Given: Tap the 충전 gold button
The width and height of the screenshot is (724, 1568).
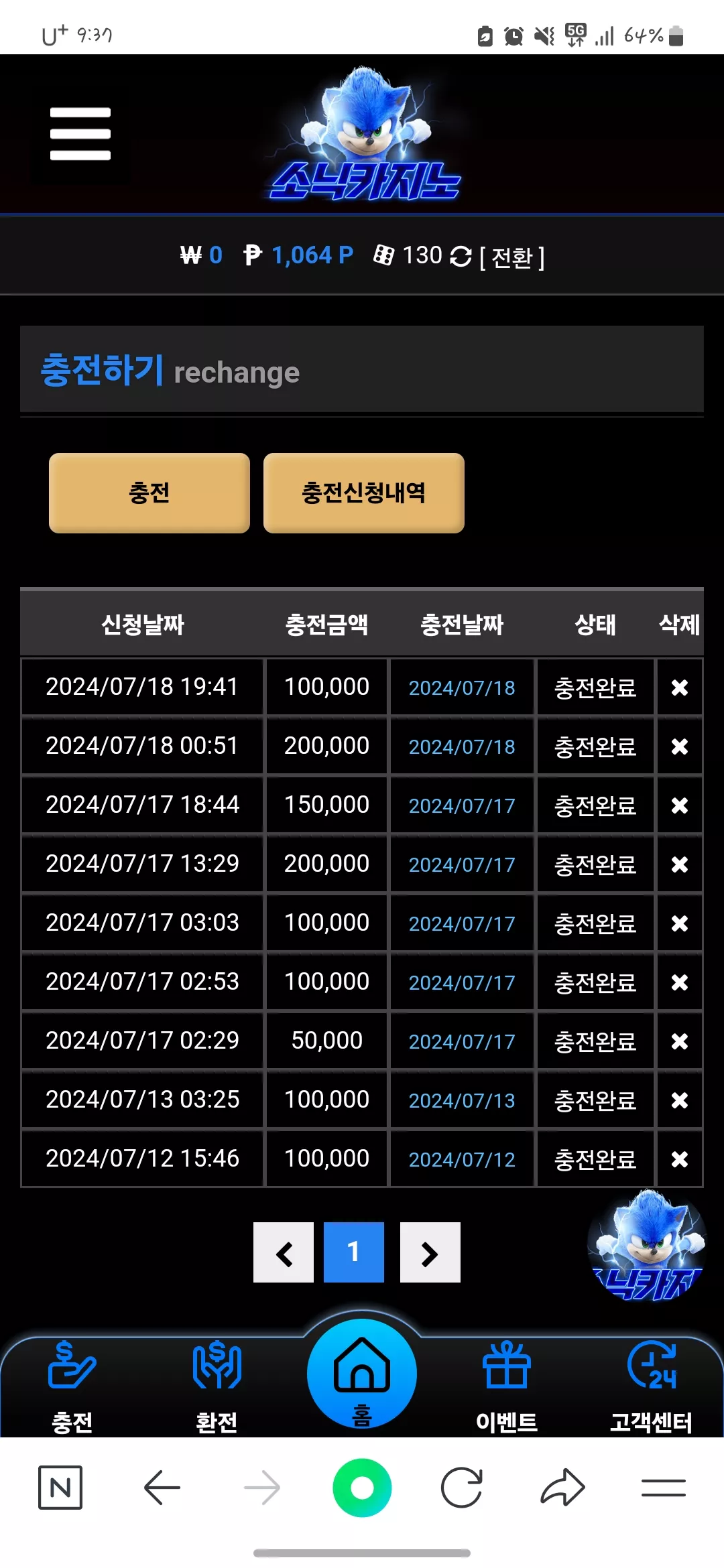Looking at the screenshot, I should pyautogui.click(x=149, y=493).
